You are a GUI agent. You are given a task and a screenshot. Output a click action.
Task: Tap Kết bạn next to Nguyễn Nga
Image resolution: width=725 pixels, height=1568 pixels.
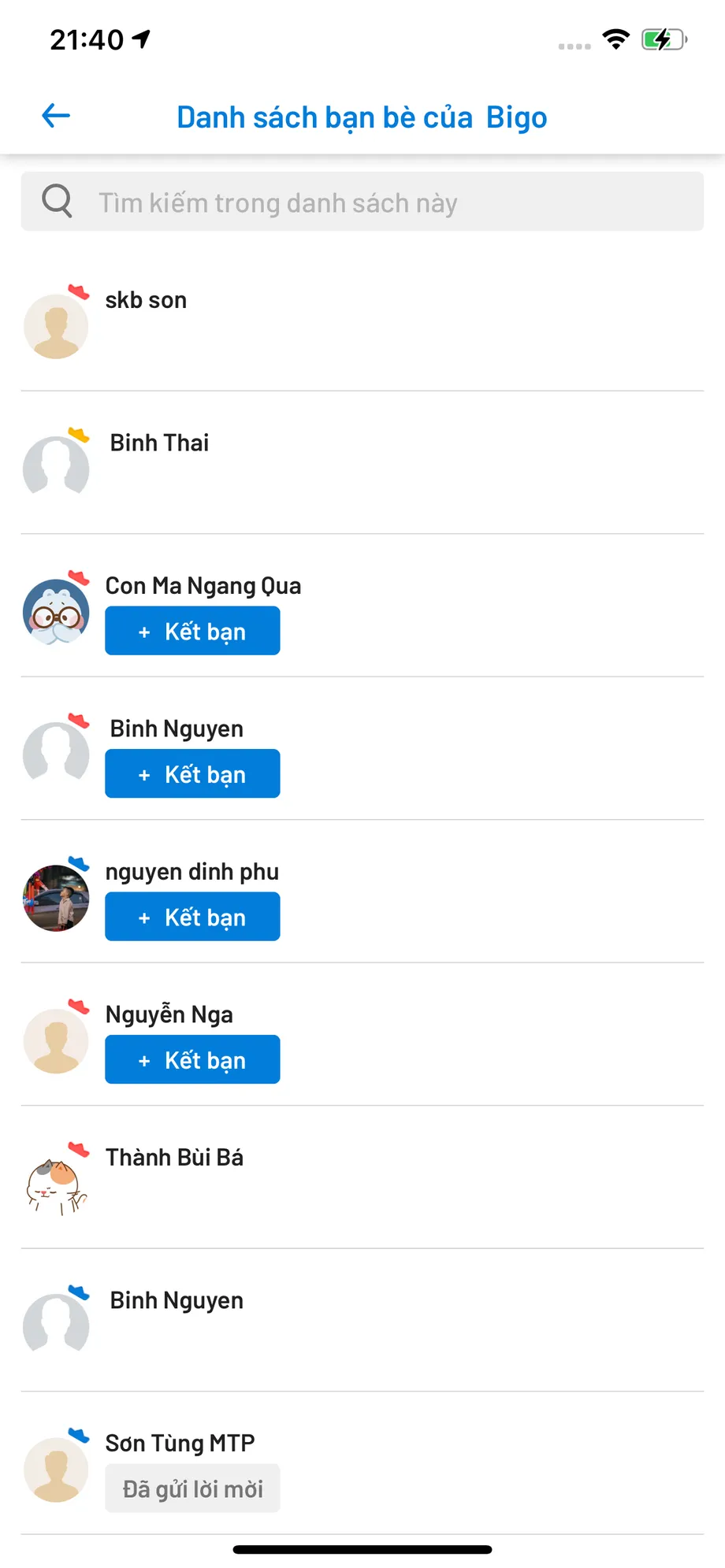click(x=192, y=1060)
